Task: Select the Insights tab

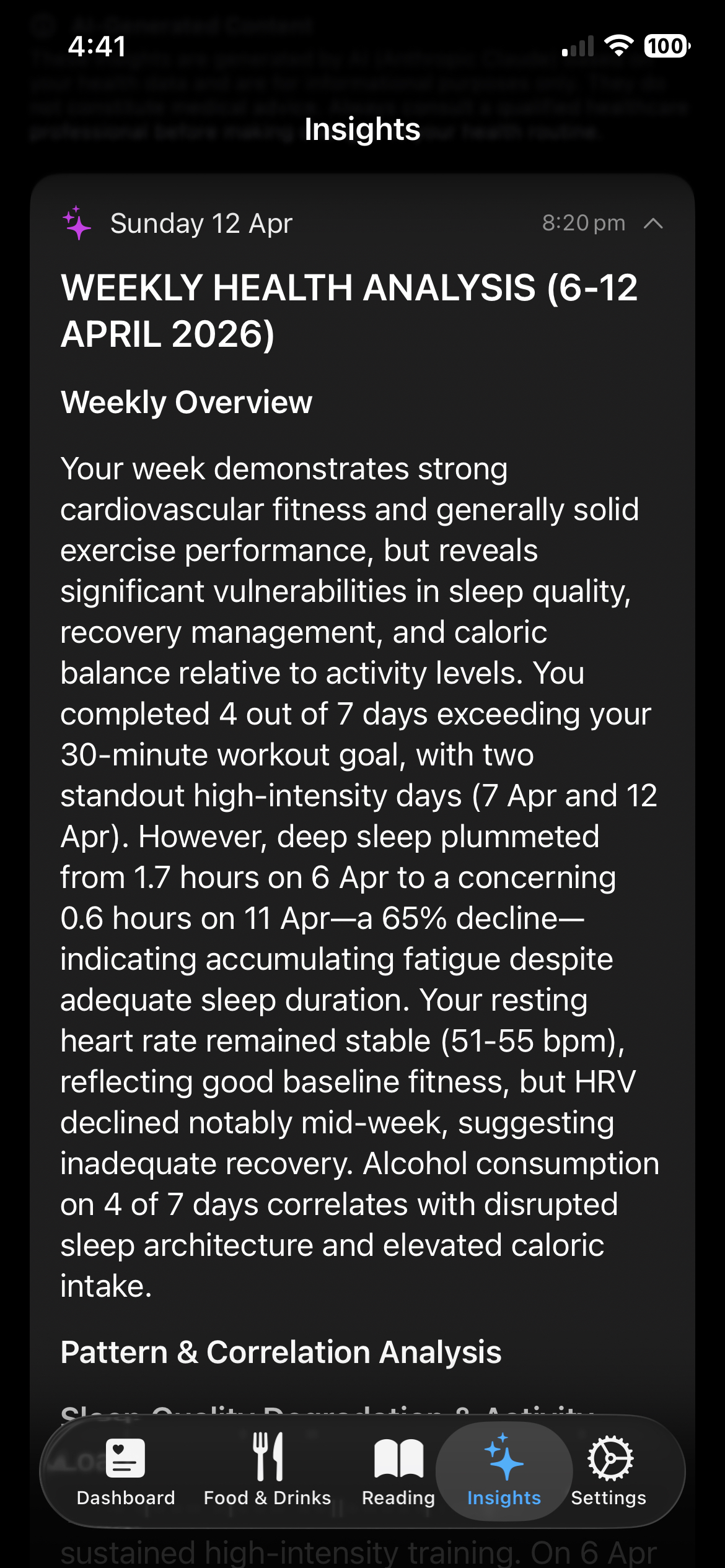Action: coord(504,1470)
